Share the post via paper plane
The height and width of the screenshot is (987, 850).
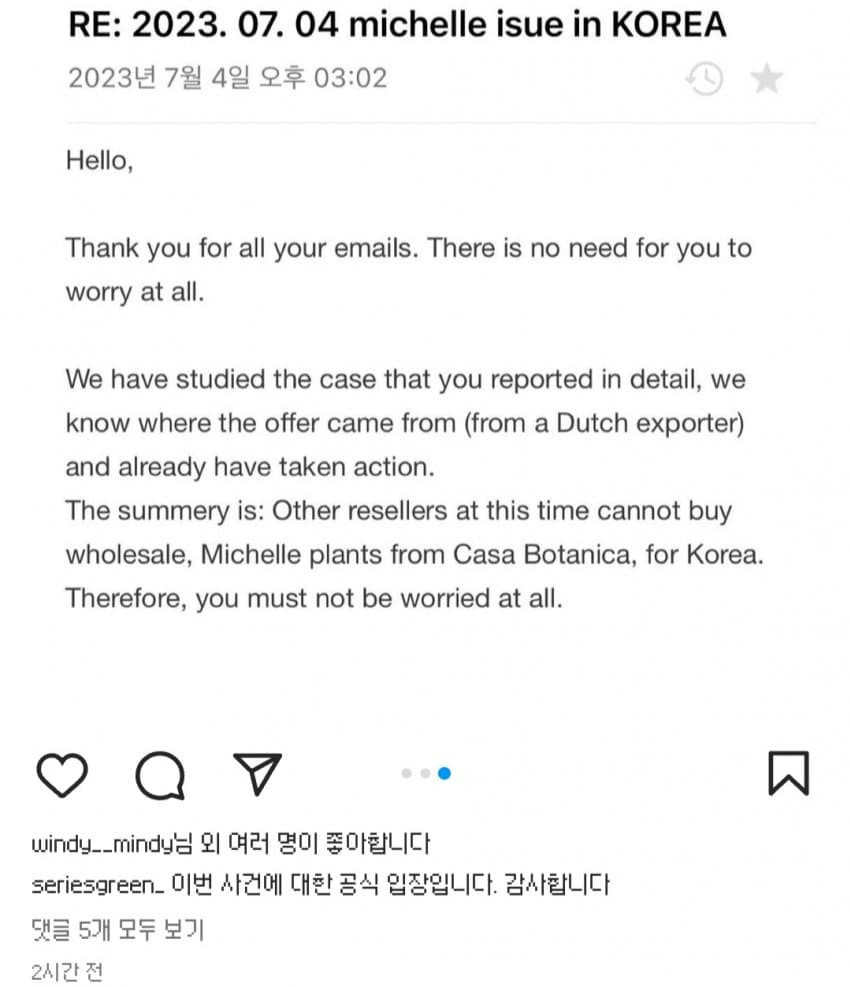257,774
